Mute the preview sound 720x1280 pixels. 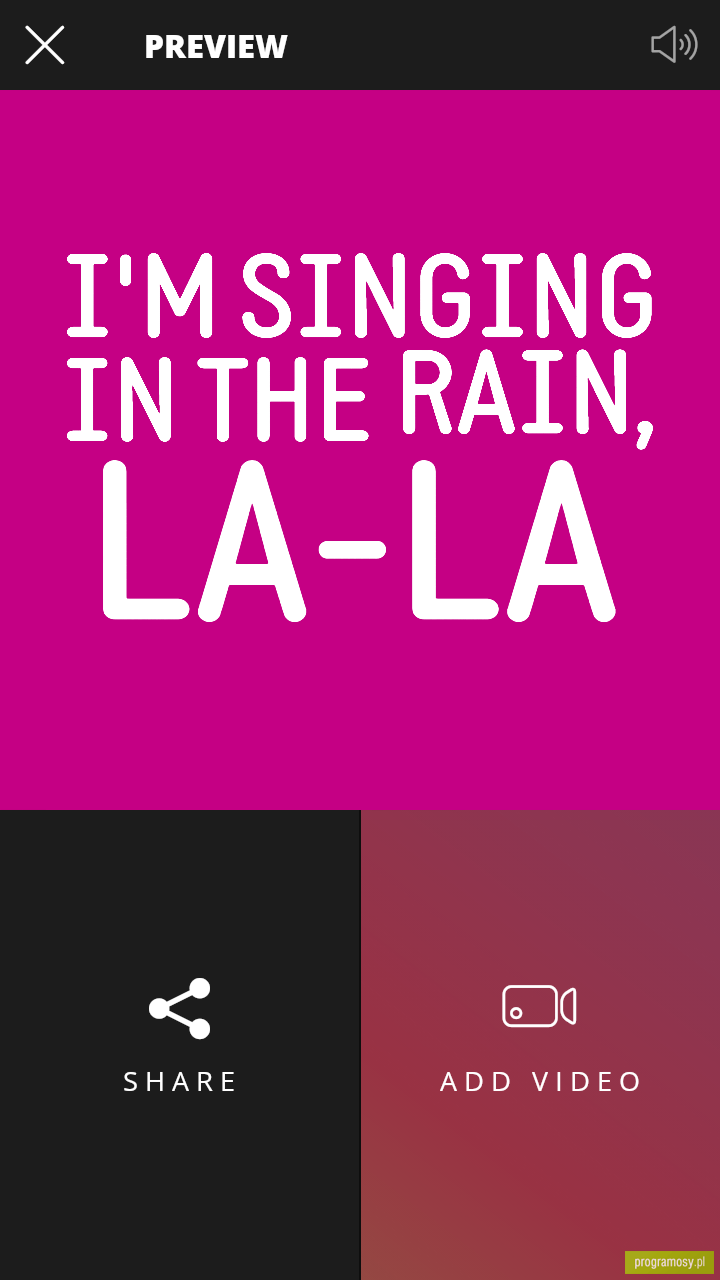674,45
